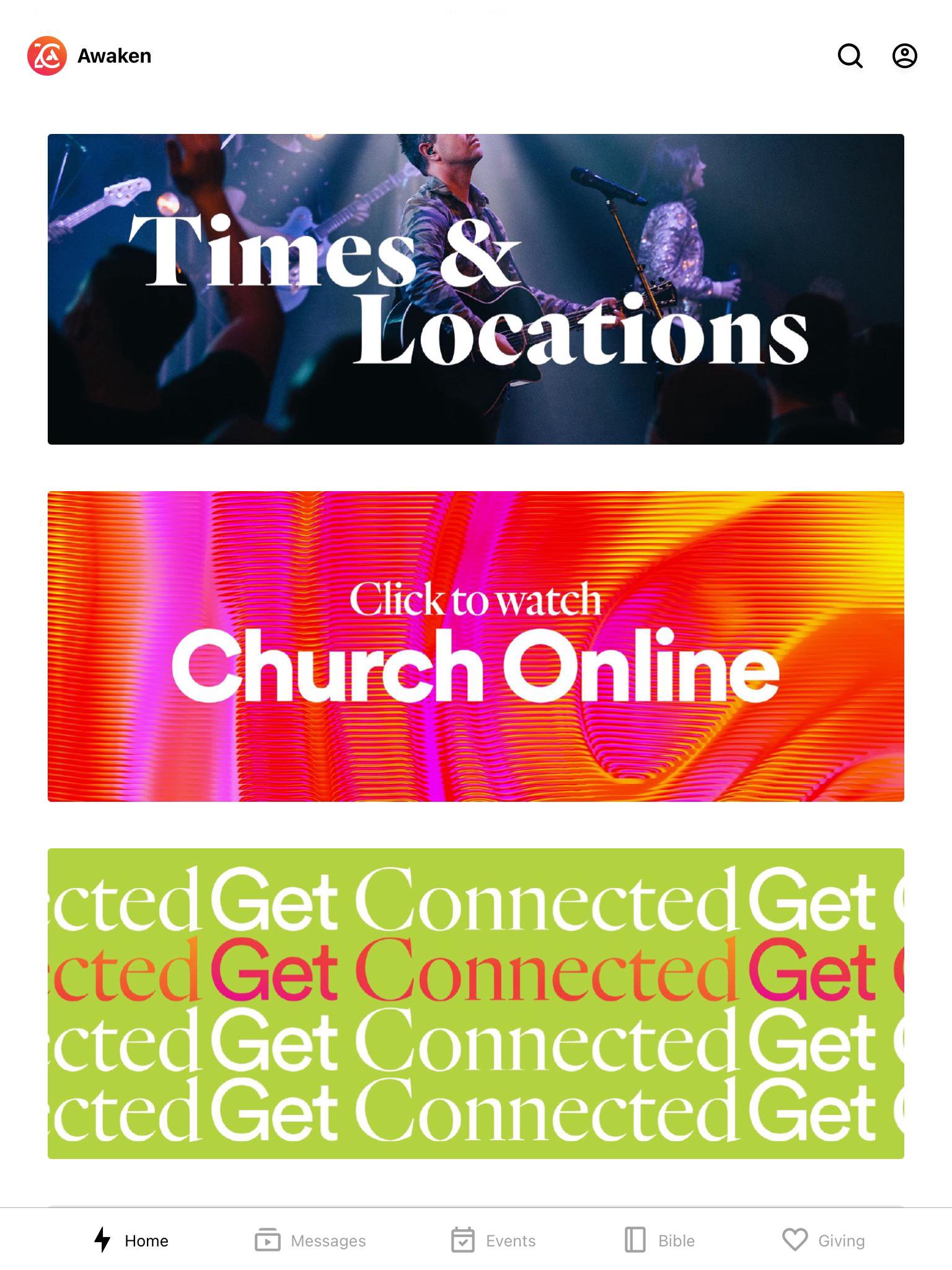Switch to the Events tab
The image size is (952, 1270).
(x=493, y=1240)
